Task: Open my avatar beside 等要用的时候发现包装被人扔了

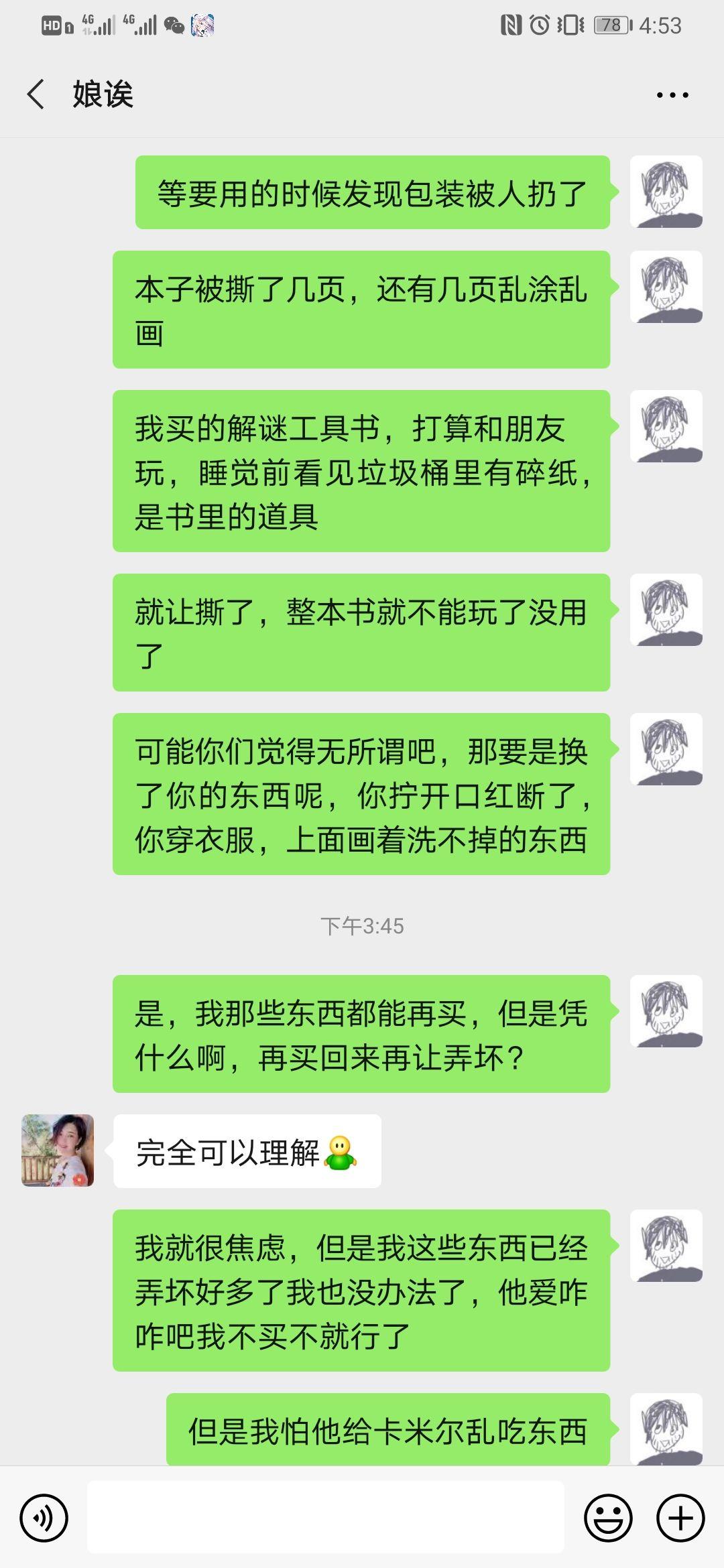Action: point(666,192)
